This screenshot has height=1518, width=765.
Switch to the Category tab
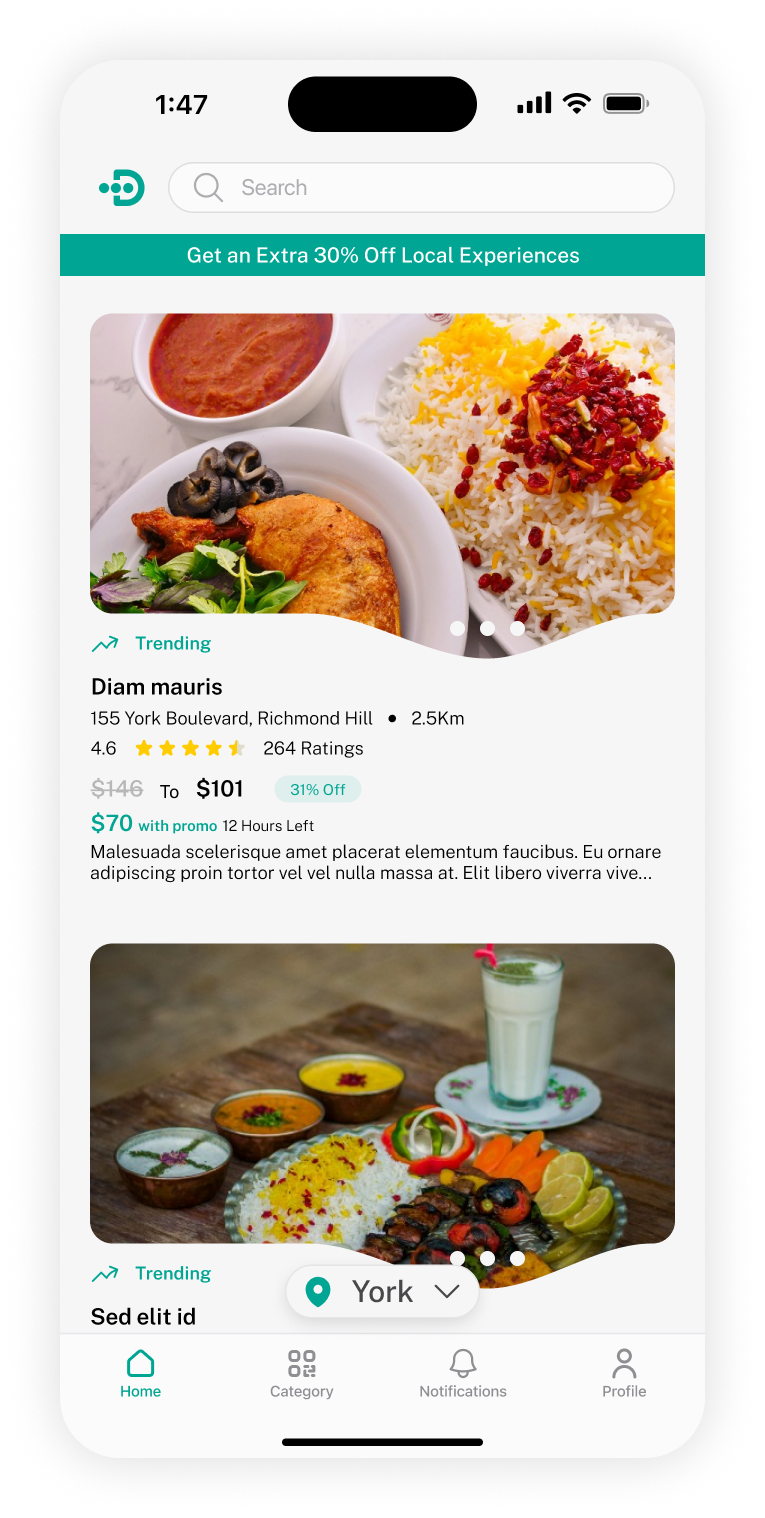(302, 1374)
